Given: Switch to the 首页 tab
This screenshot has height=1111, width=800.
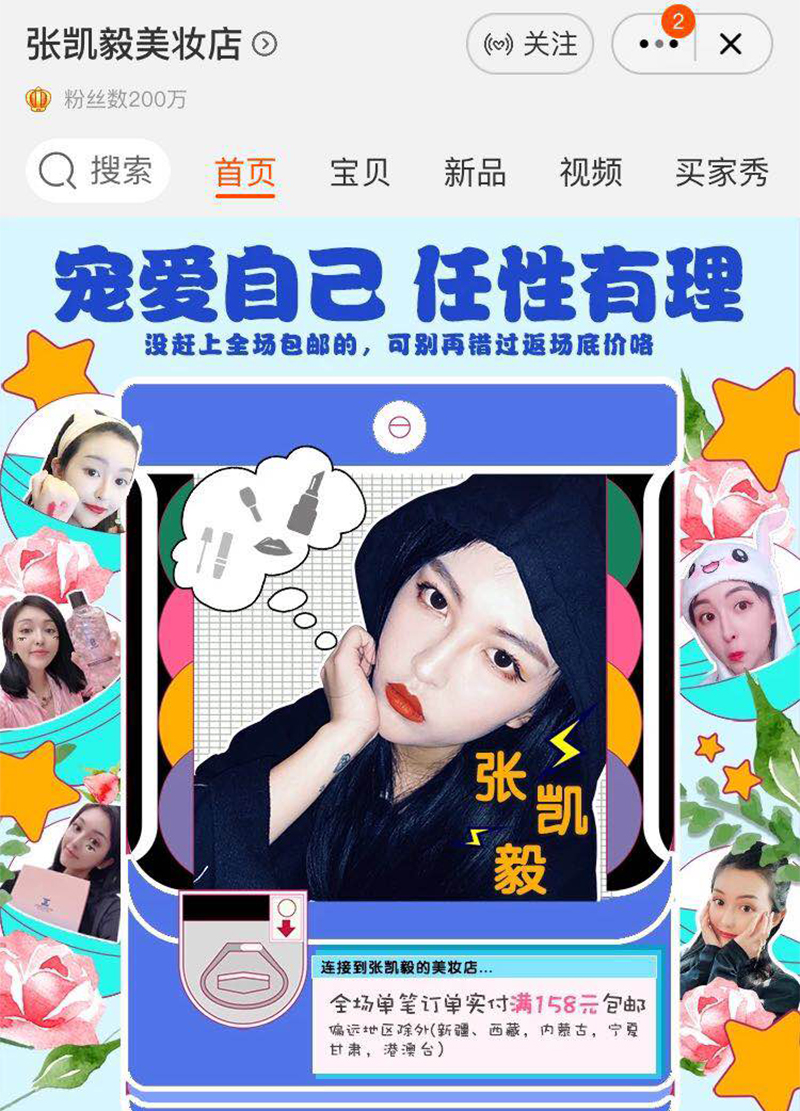Looking at the screenshot, I should coord(245,172).
